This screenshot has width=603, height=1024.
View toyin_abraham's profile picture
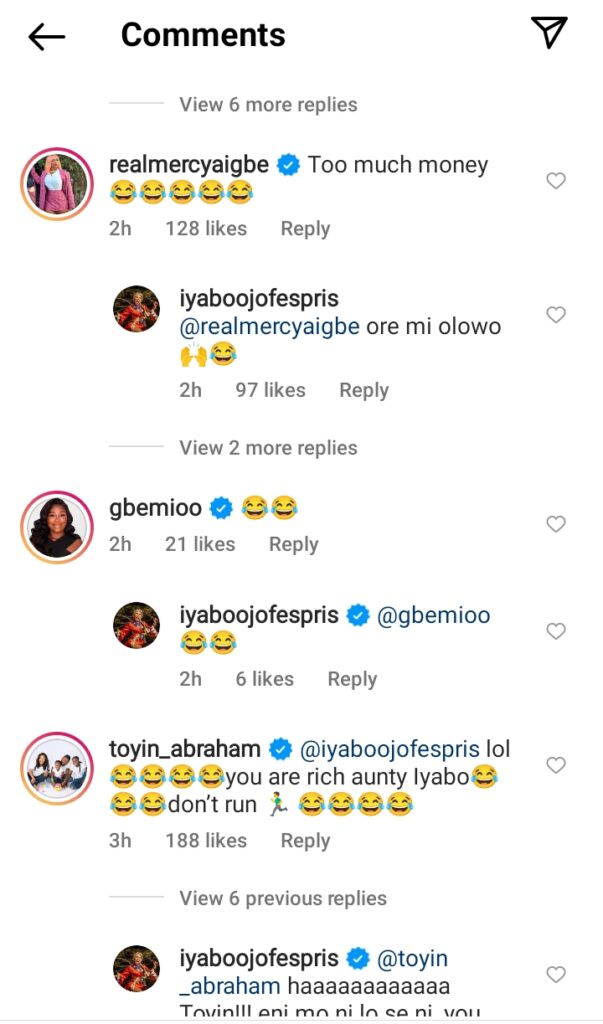(x=57, y=769)
